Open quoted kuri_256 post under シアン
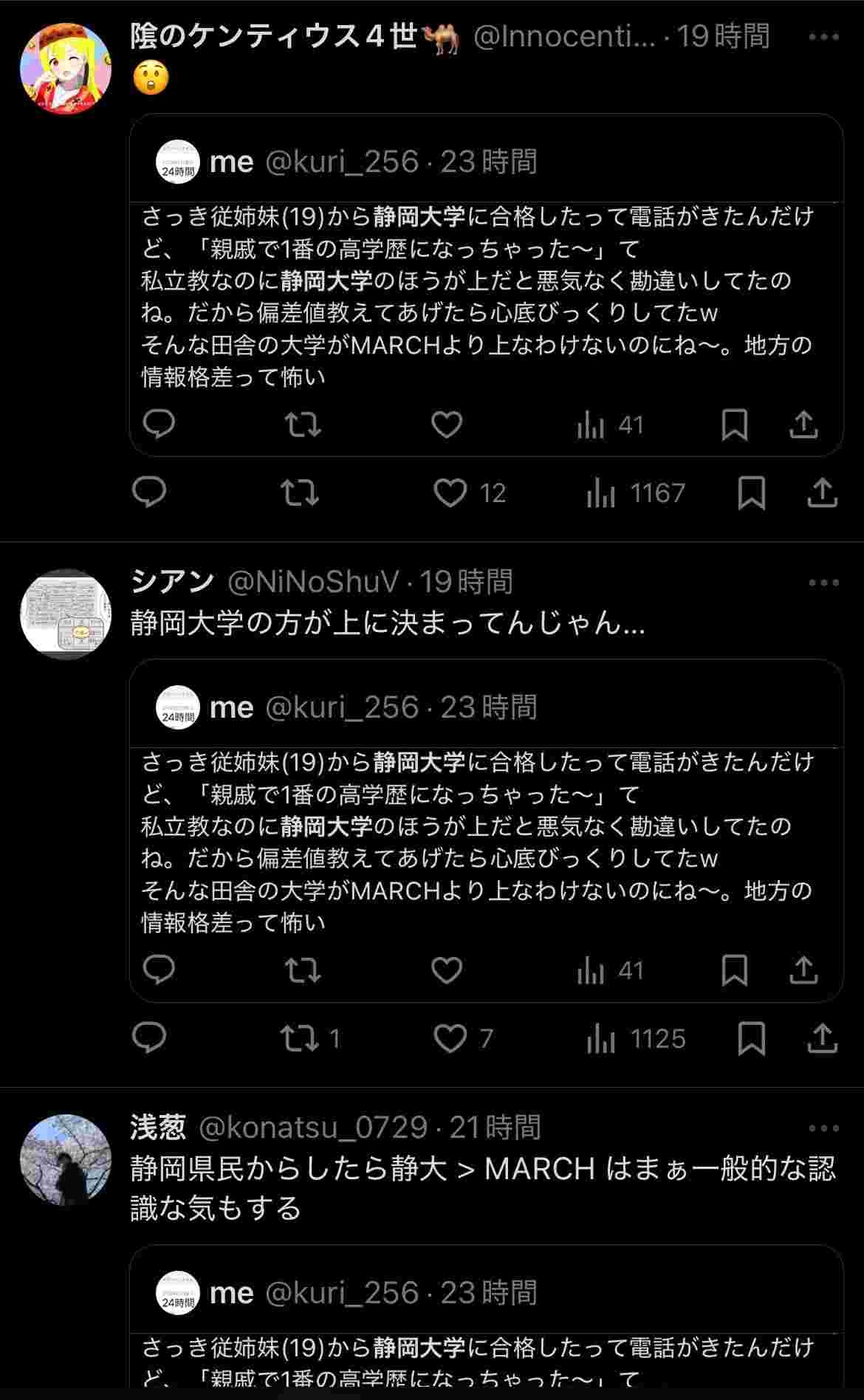 pyautogui.click(x=486, y=842)
